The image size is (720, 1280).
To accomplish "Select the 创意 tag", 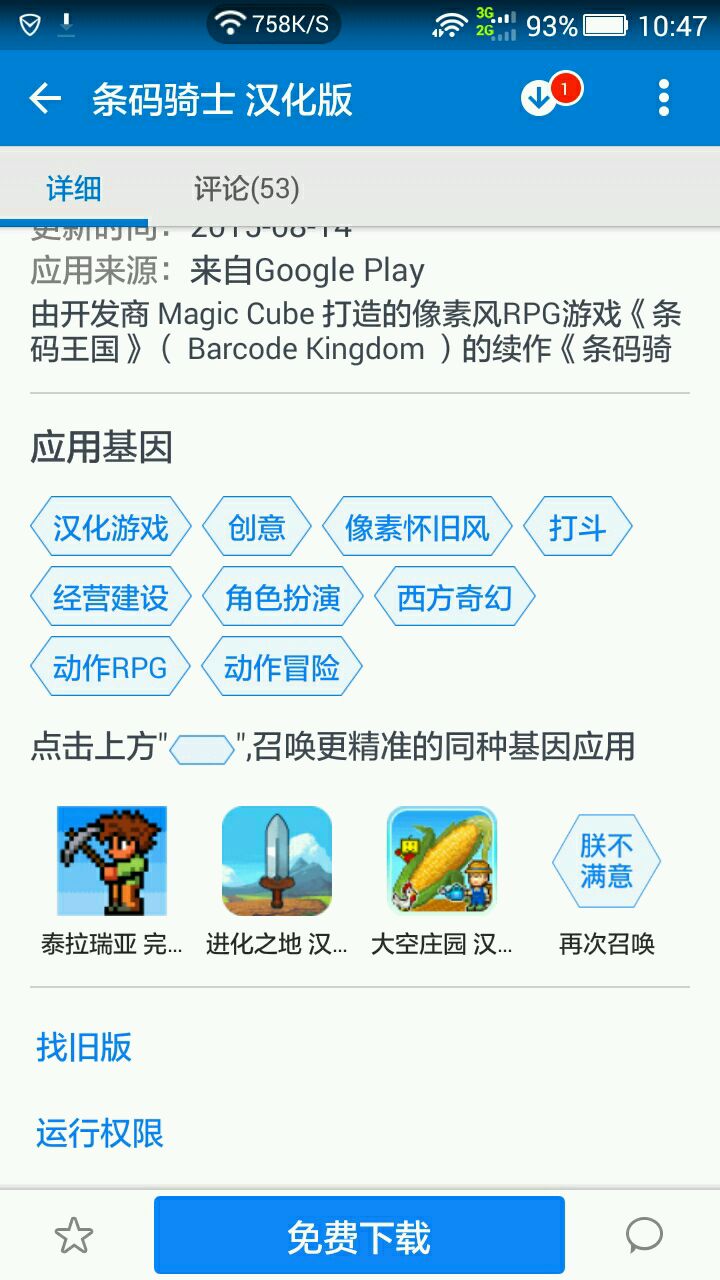I will tap(257, 527).
